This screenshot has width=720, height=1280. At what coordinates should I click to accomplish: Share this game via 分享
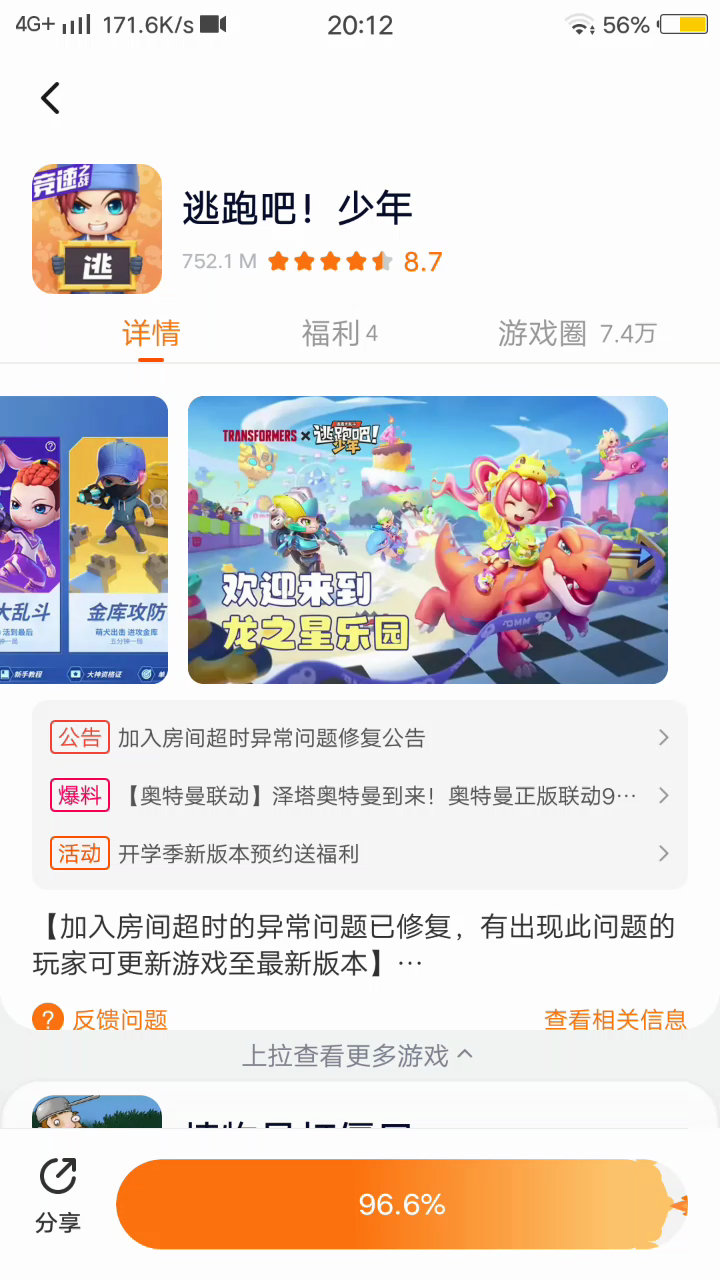(58, 1195)
